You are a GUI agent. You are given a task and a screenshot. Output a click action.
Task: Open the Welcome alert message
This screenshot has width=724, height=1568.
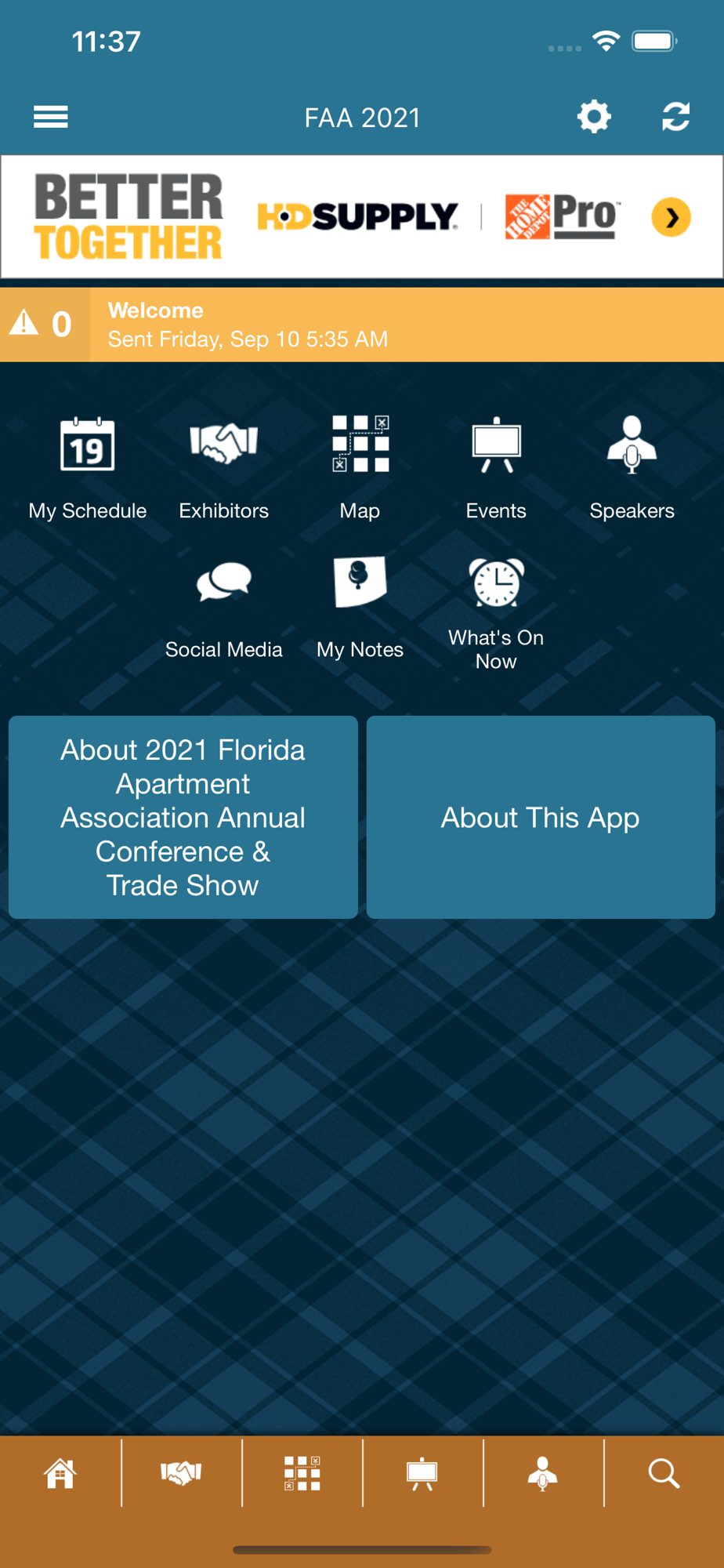[362, 325]
